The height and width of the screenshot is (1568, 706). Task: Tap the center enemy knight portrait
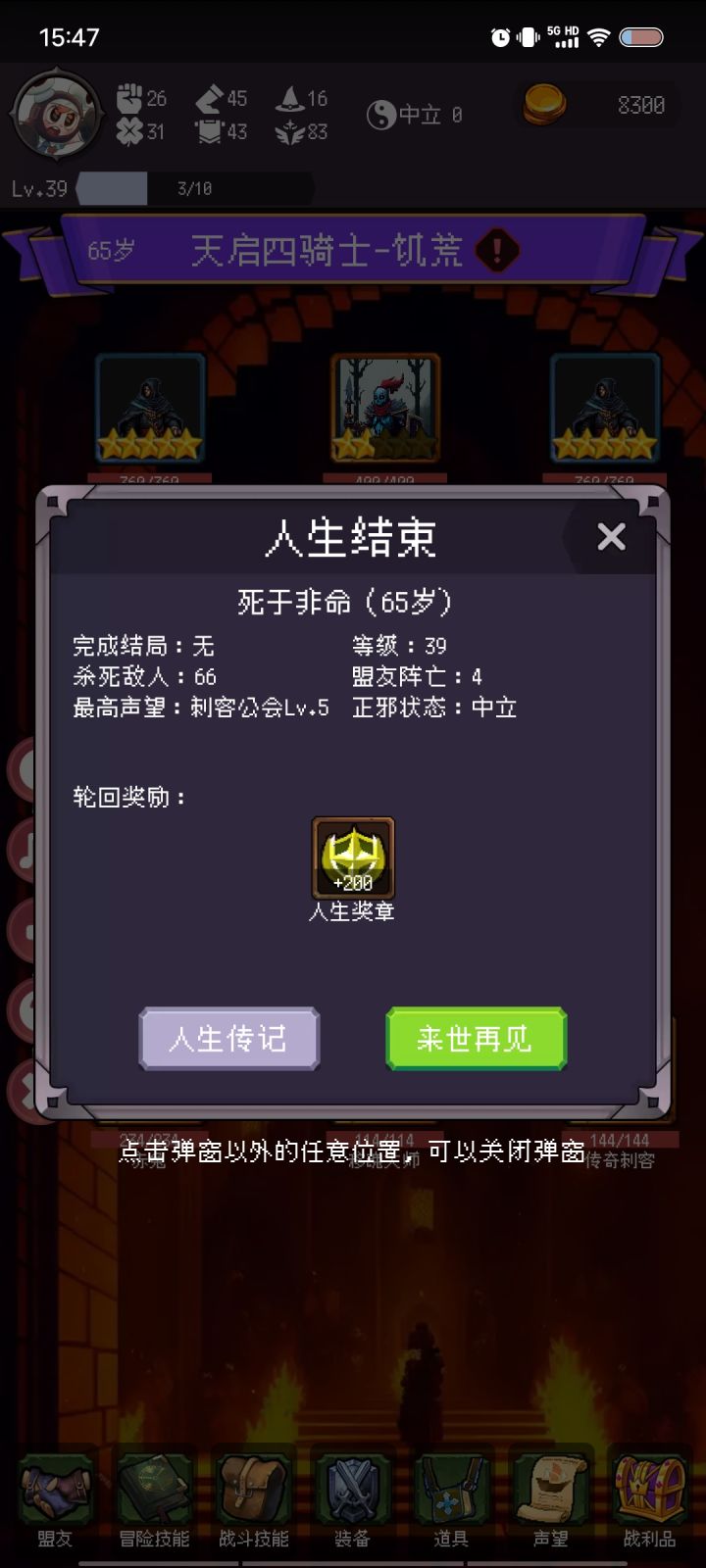coord(382,409)
